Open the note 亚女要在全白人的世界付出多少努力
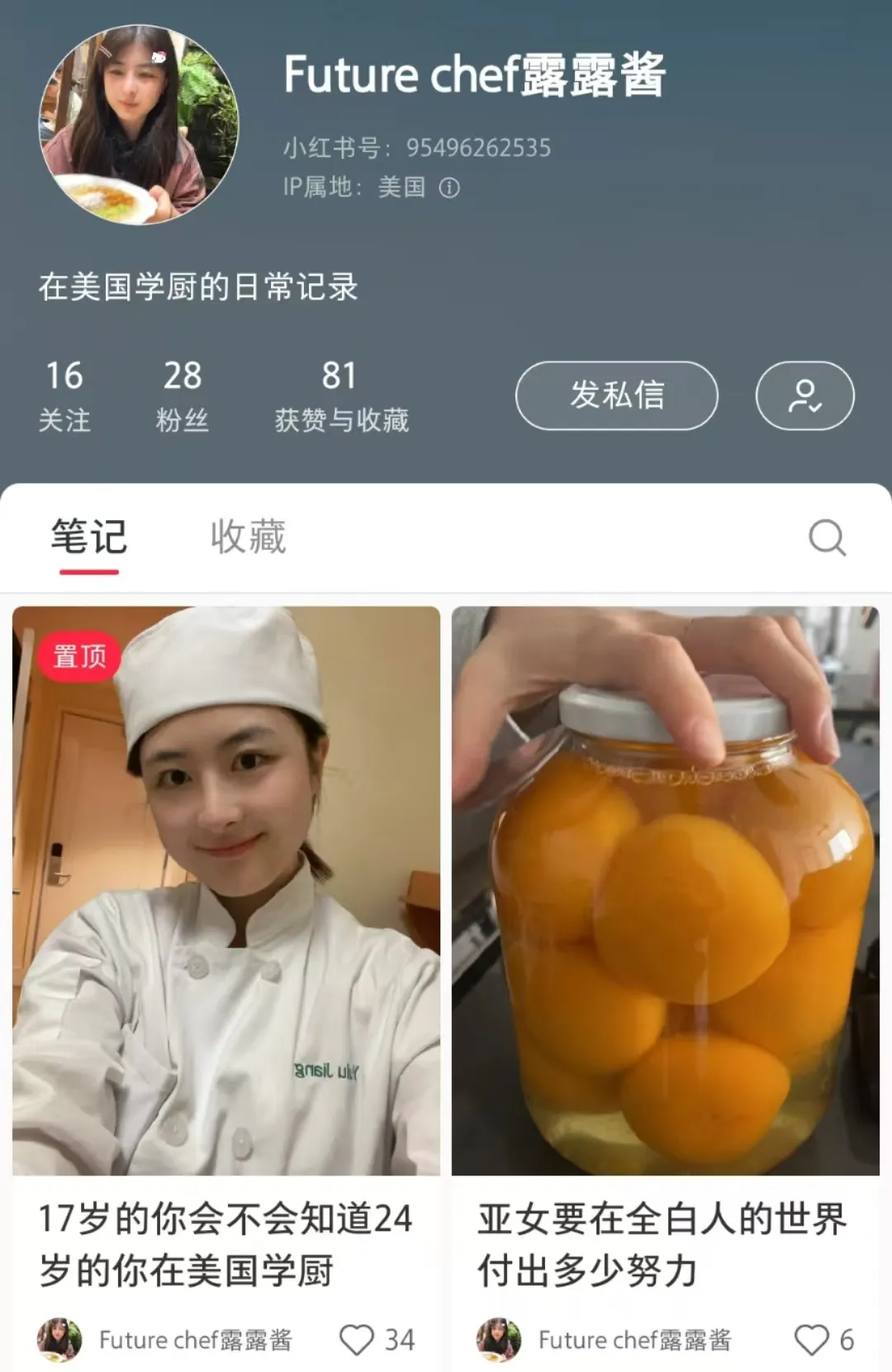Image resolution: width=892 pixels, height=1372 pixels. pos(666,892)
